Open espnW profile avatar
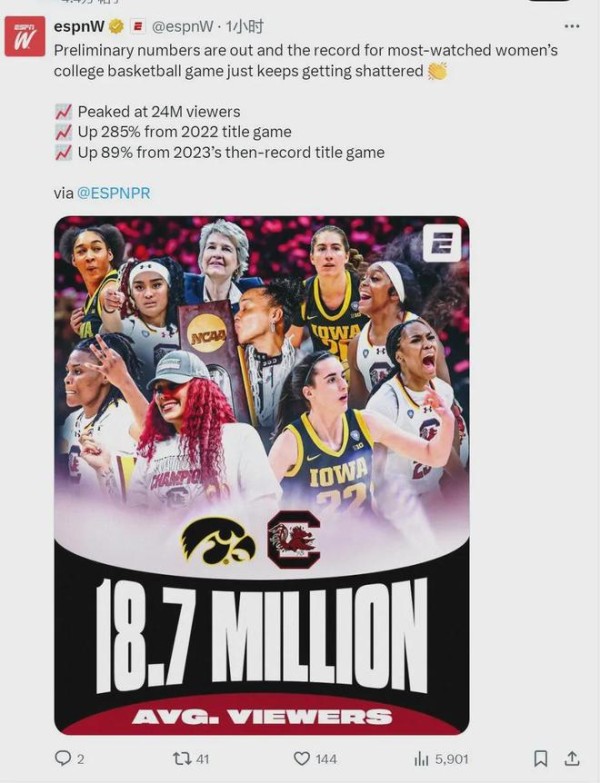The image size is (600, 783). (x=25, y=37)
